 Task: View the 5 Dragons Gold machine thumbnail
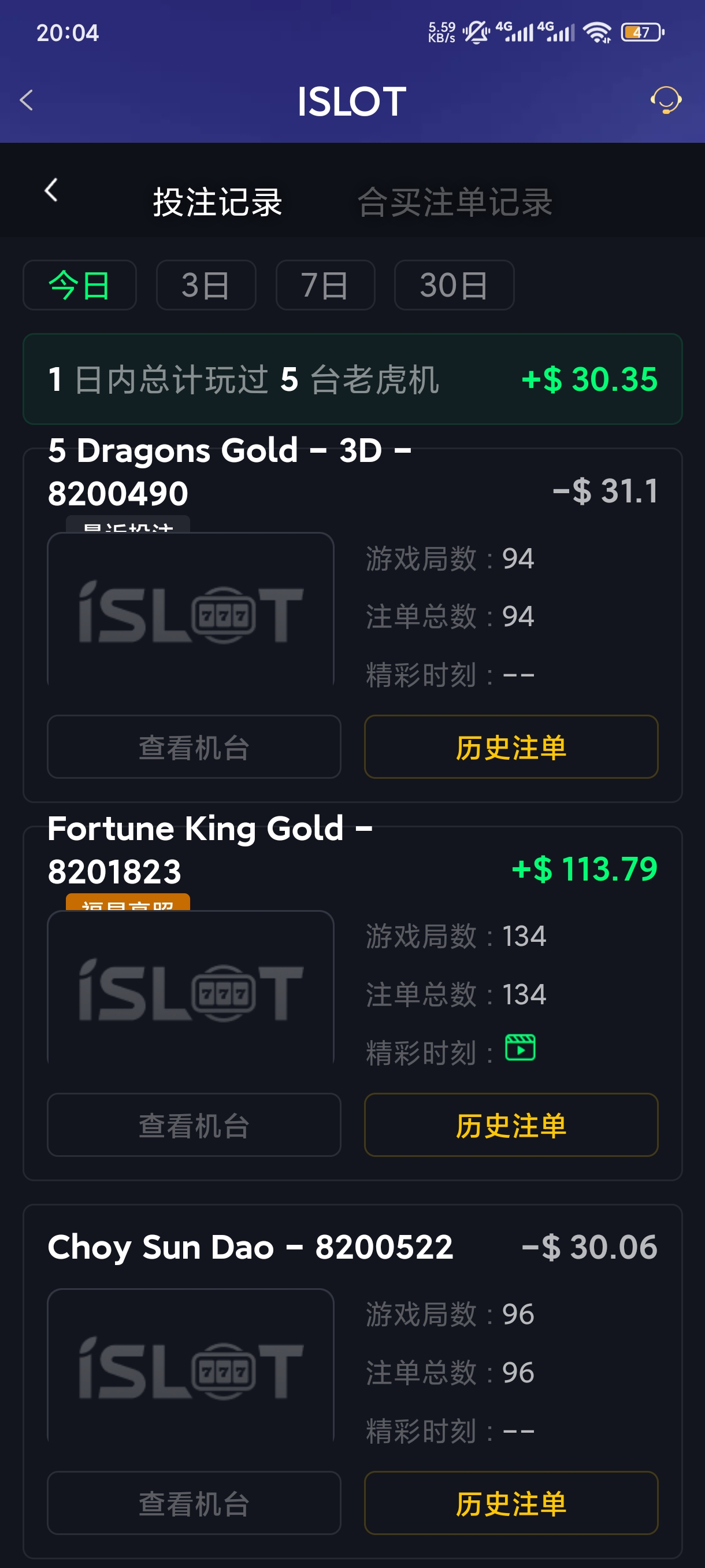pyautogui.click(x=190, y=611)
